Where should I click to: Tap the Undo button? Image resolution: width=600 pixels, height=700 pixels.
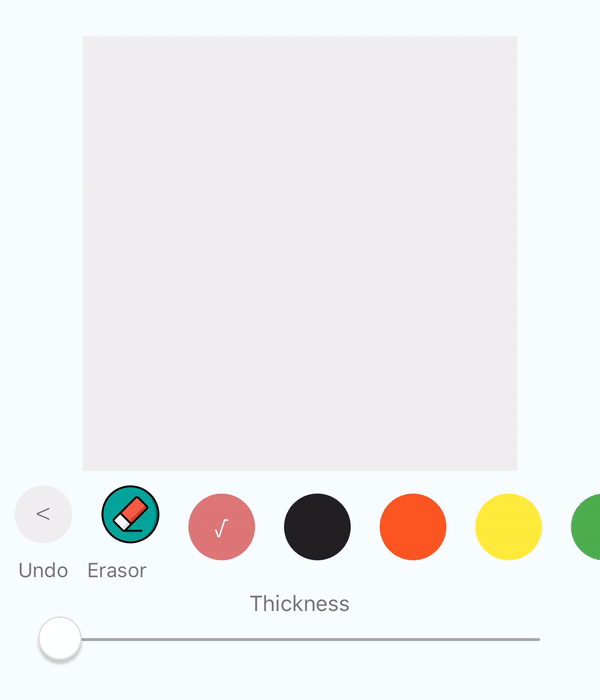(43, 515)
